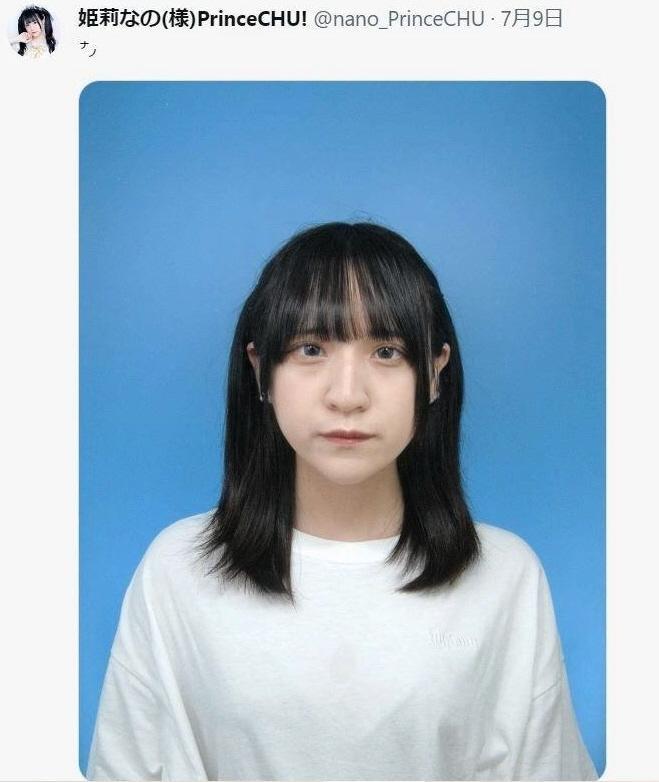Open the 姫莉なの(様)PrinceCHU! profile name
Viewport: 659px width, 782px height.
point(193,18)
